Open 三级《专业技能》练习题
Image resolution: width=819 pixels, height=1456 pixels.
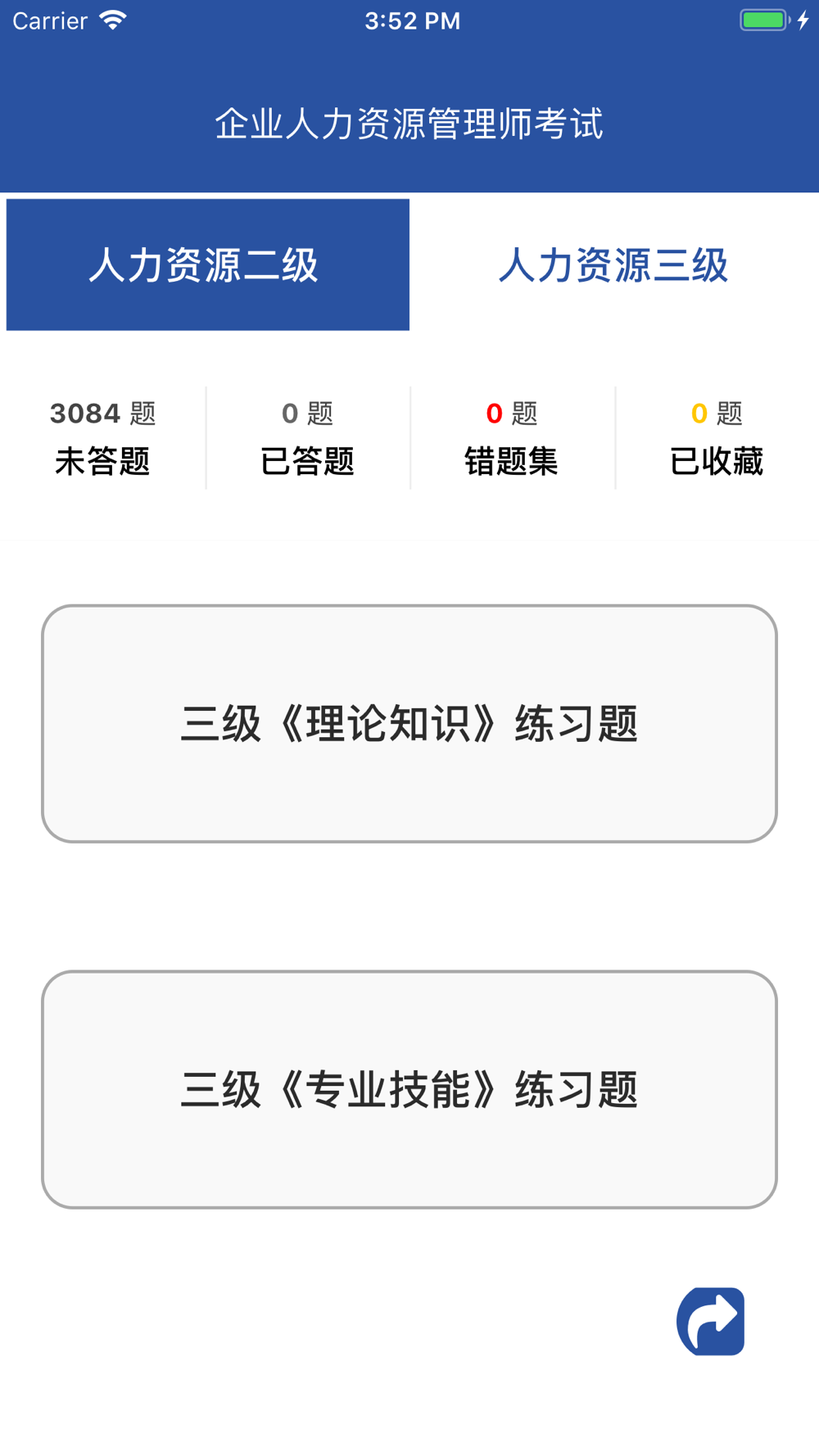tap(409, 1090)
